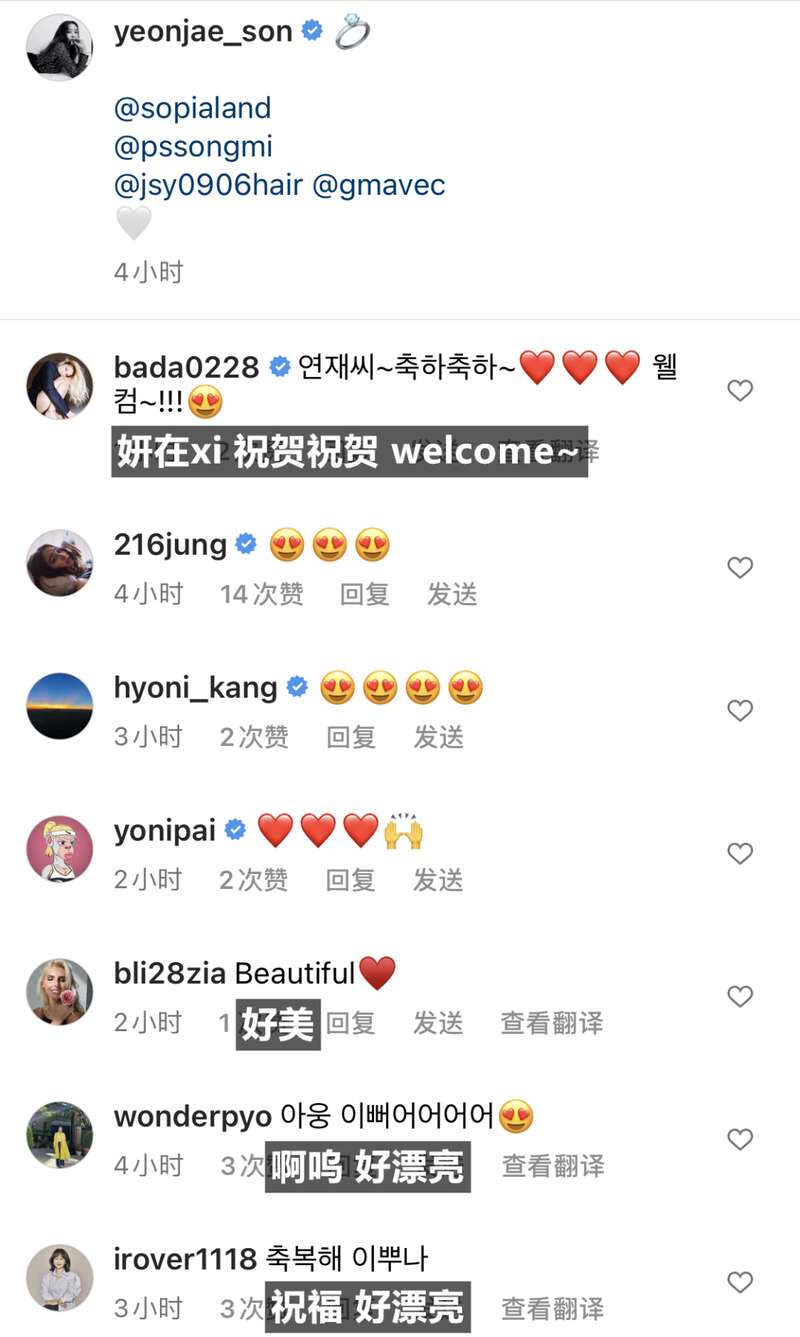Screen dimensions: 800x1337
Task: Like irover1118's comment
Action: tap(740, 1282)
